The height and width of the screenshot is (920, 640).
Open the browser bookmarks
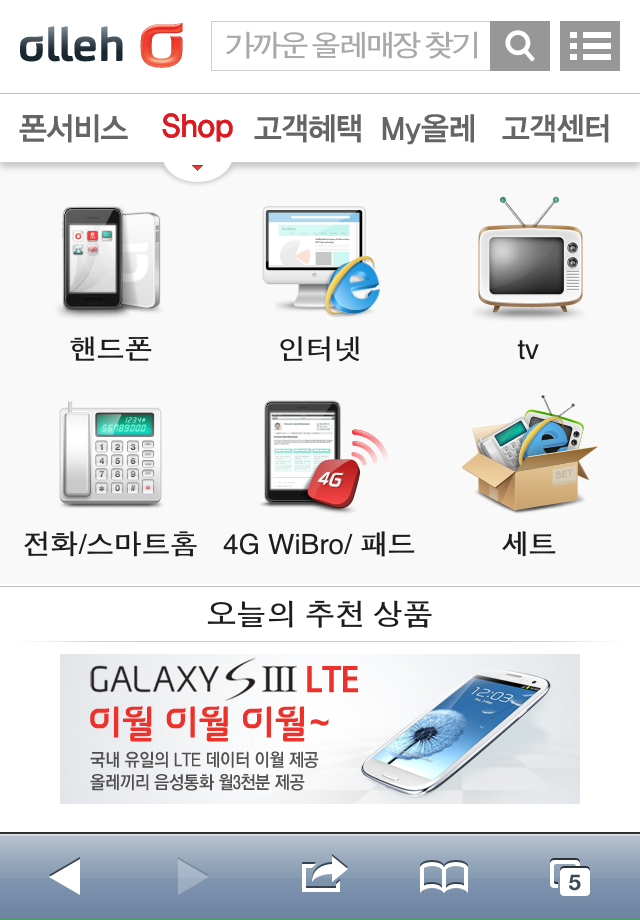tap(443, 877)
